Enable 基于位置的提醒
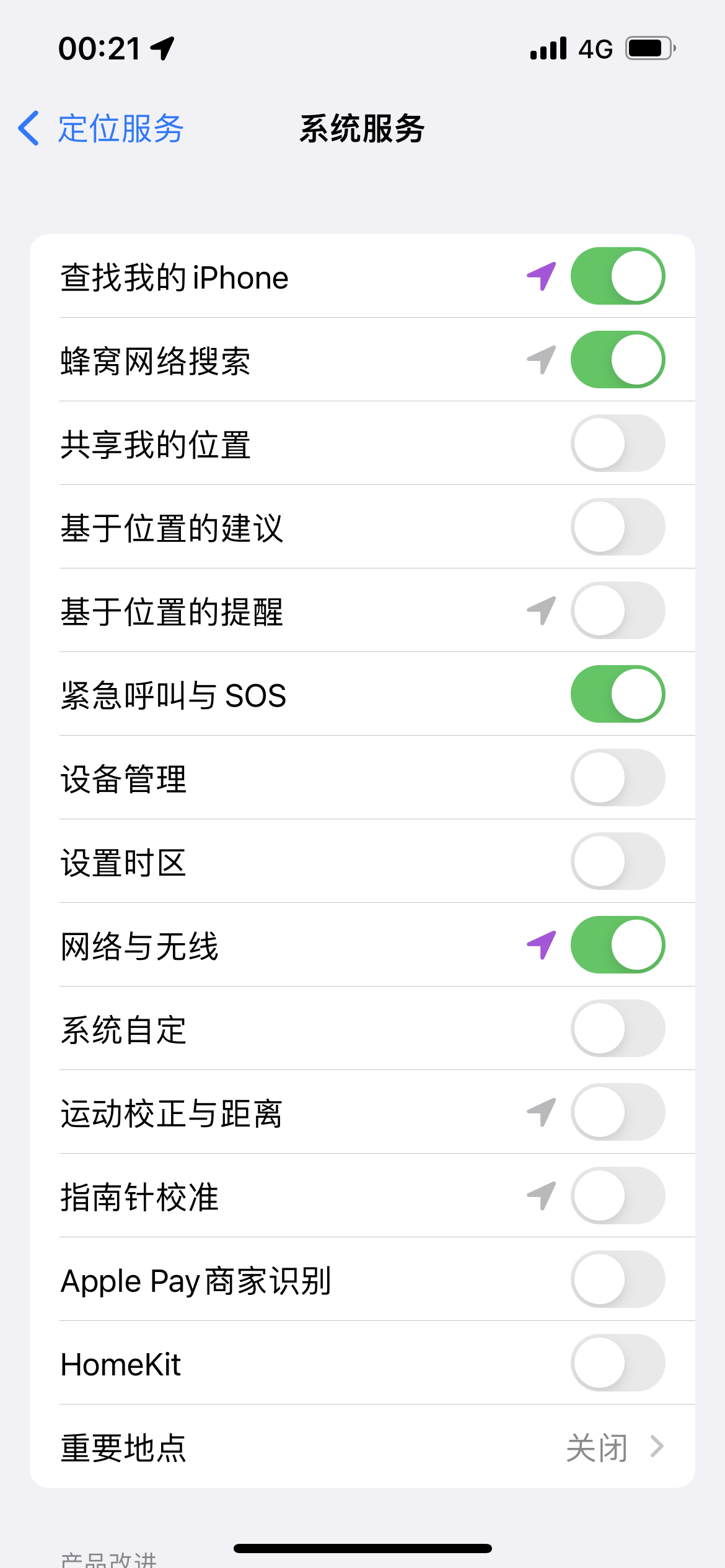Image resolution: width=725 pixels, height=1568 pixels. [617, 611]
